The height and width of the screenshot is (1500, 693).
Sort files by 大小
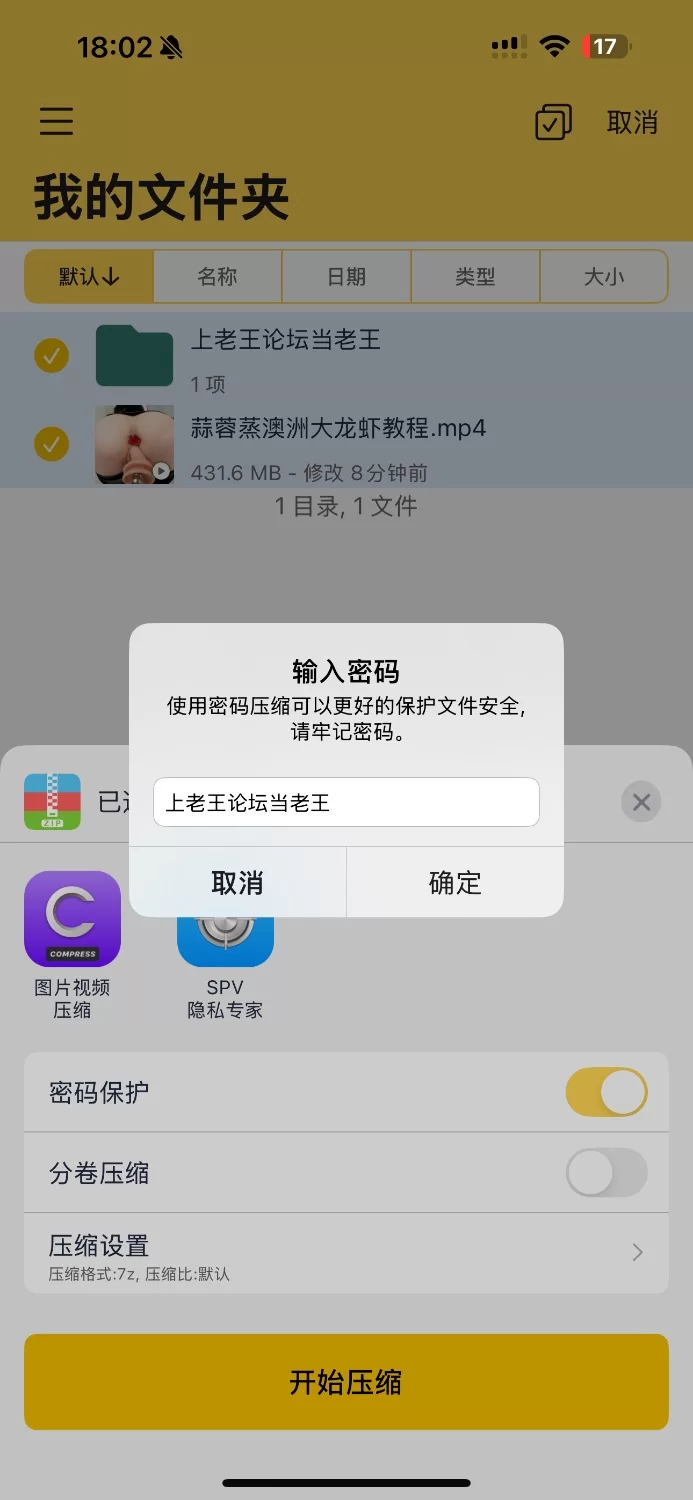(x=603, y=277)
